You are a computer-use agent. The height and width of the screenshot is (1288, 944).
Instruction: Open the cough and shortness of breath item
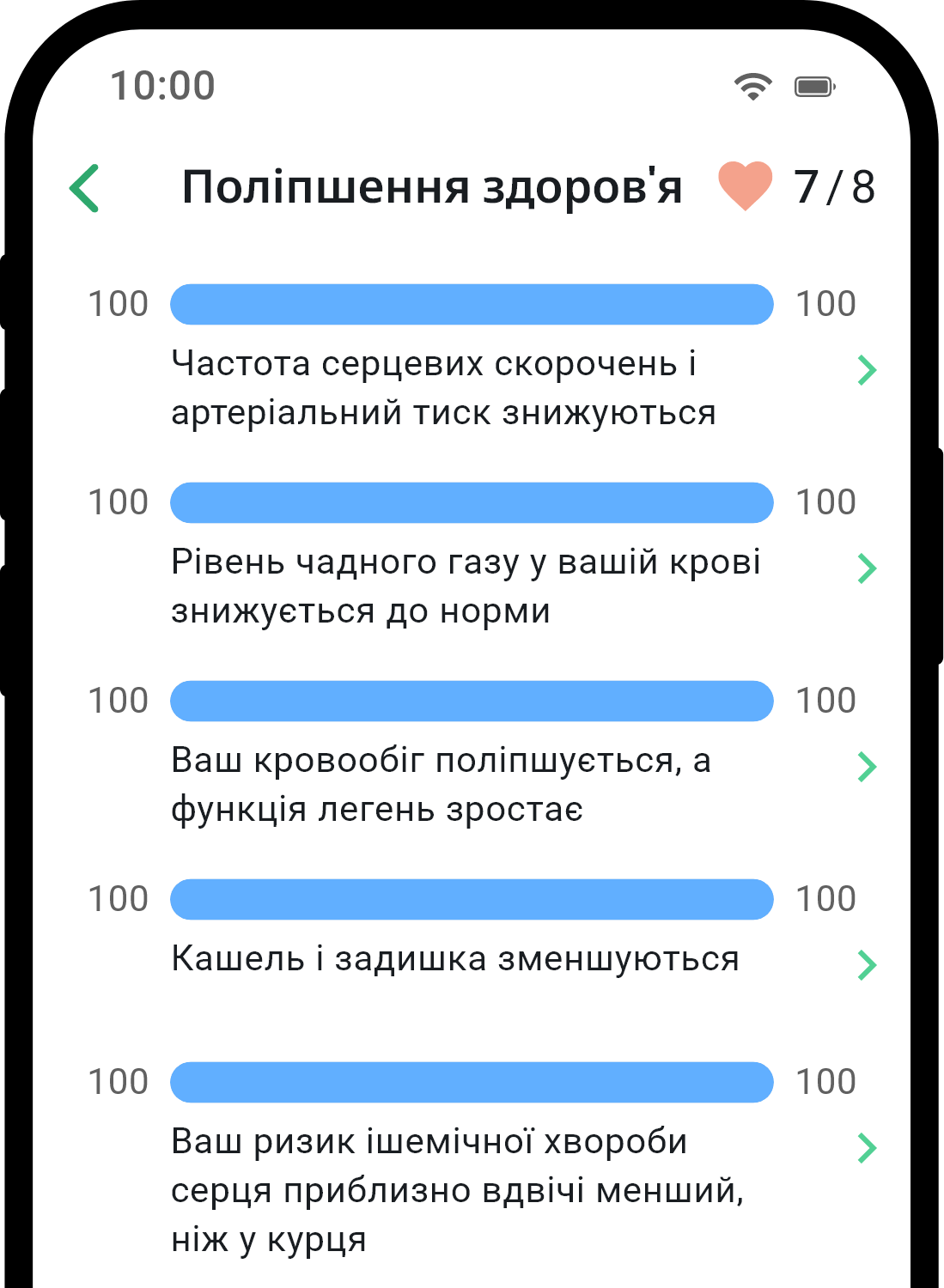(867, 965)
